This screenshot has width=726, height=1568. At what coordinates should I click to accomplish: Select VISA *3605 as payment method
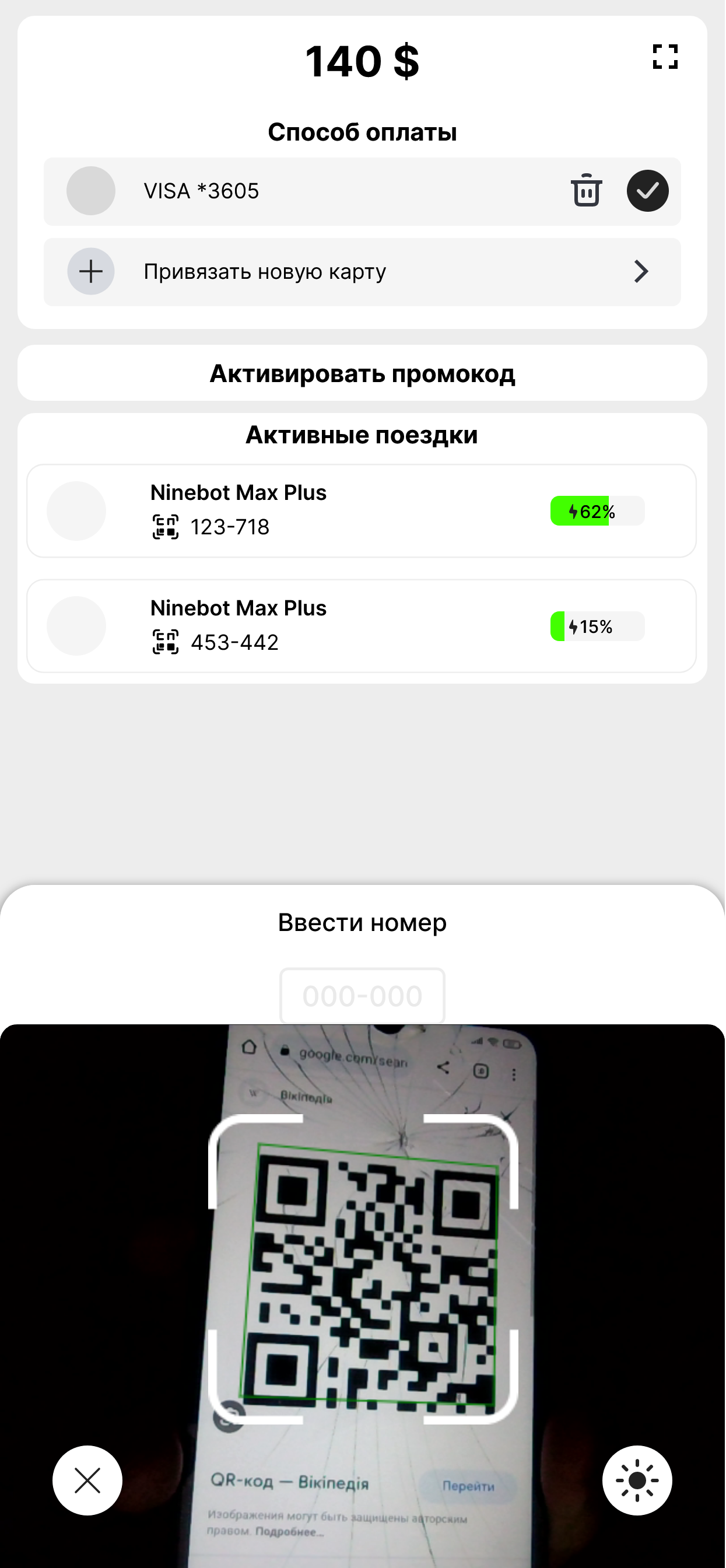647,191
